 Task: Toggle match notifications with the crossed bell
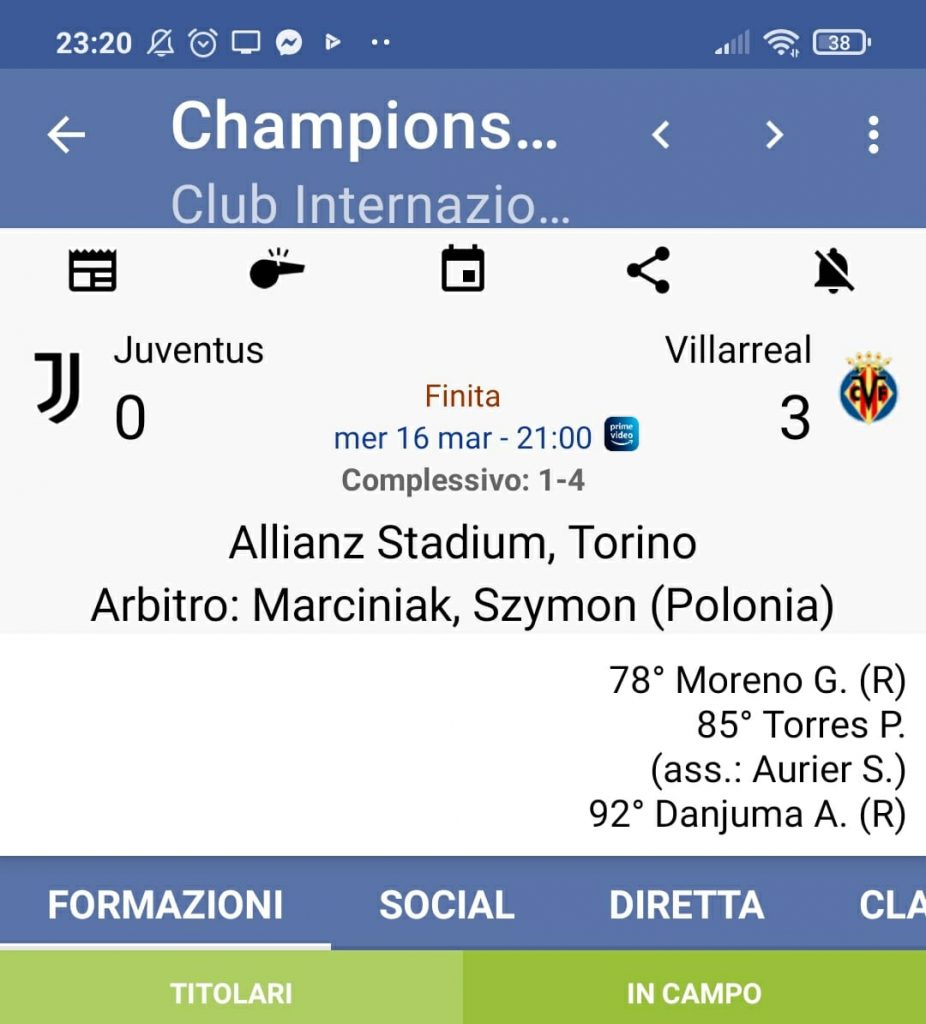(x=833, y=271)
